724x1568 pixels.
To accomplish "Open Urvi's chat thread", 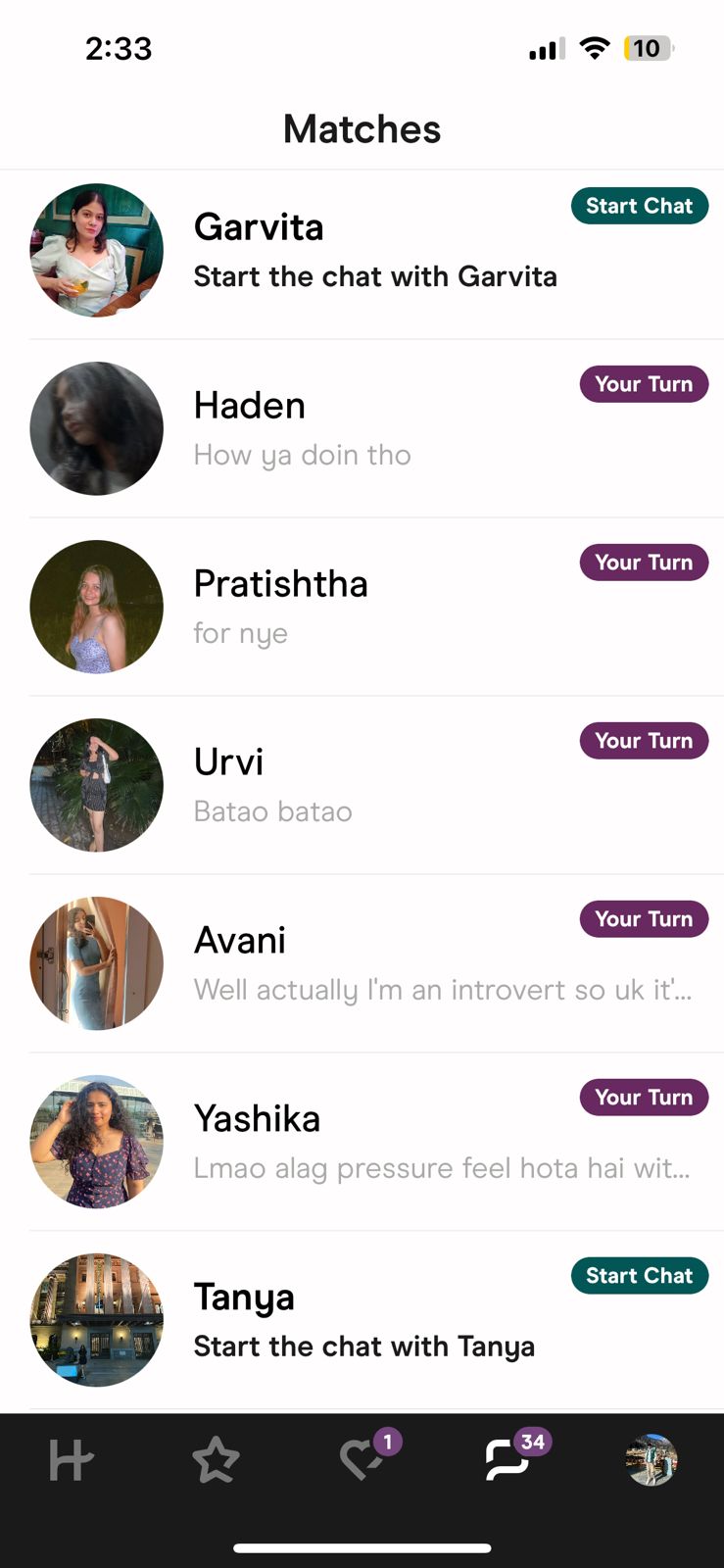I will tap(362, 785).
